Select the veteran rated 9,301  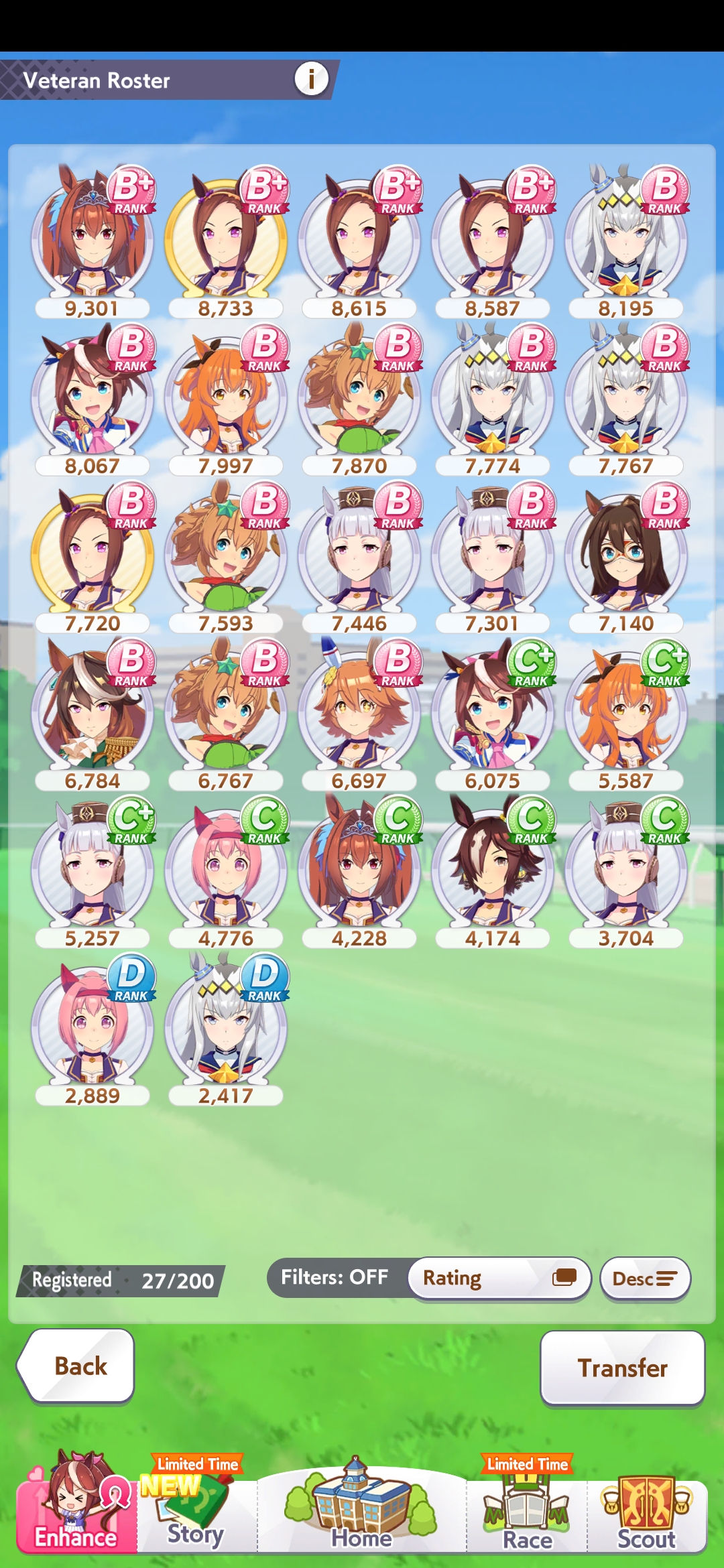[93, 241]
